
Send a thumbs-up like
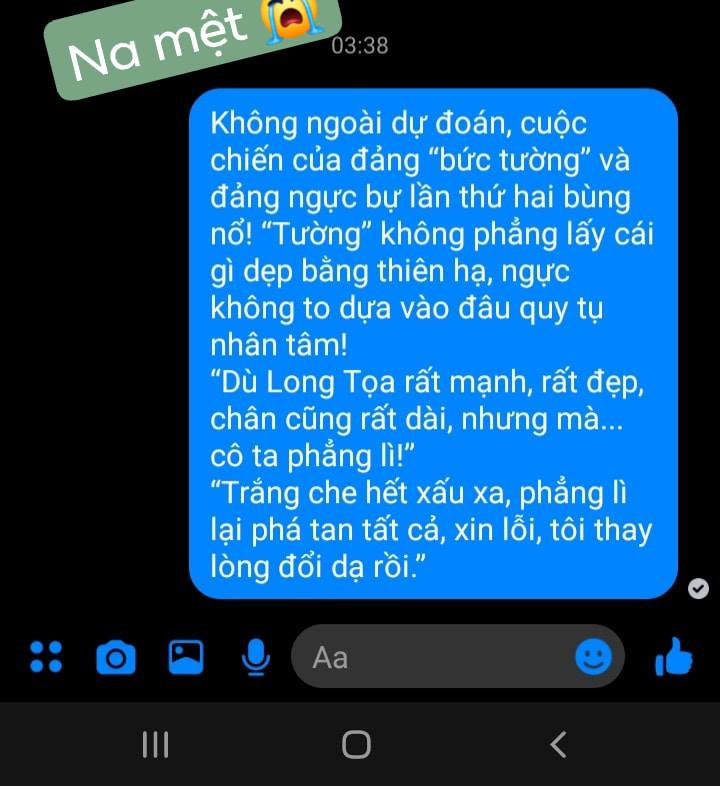pyautogui.click(x=673, y=657)
